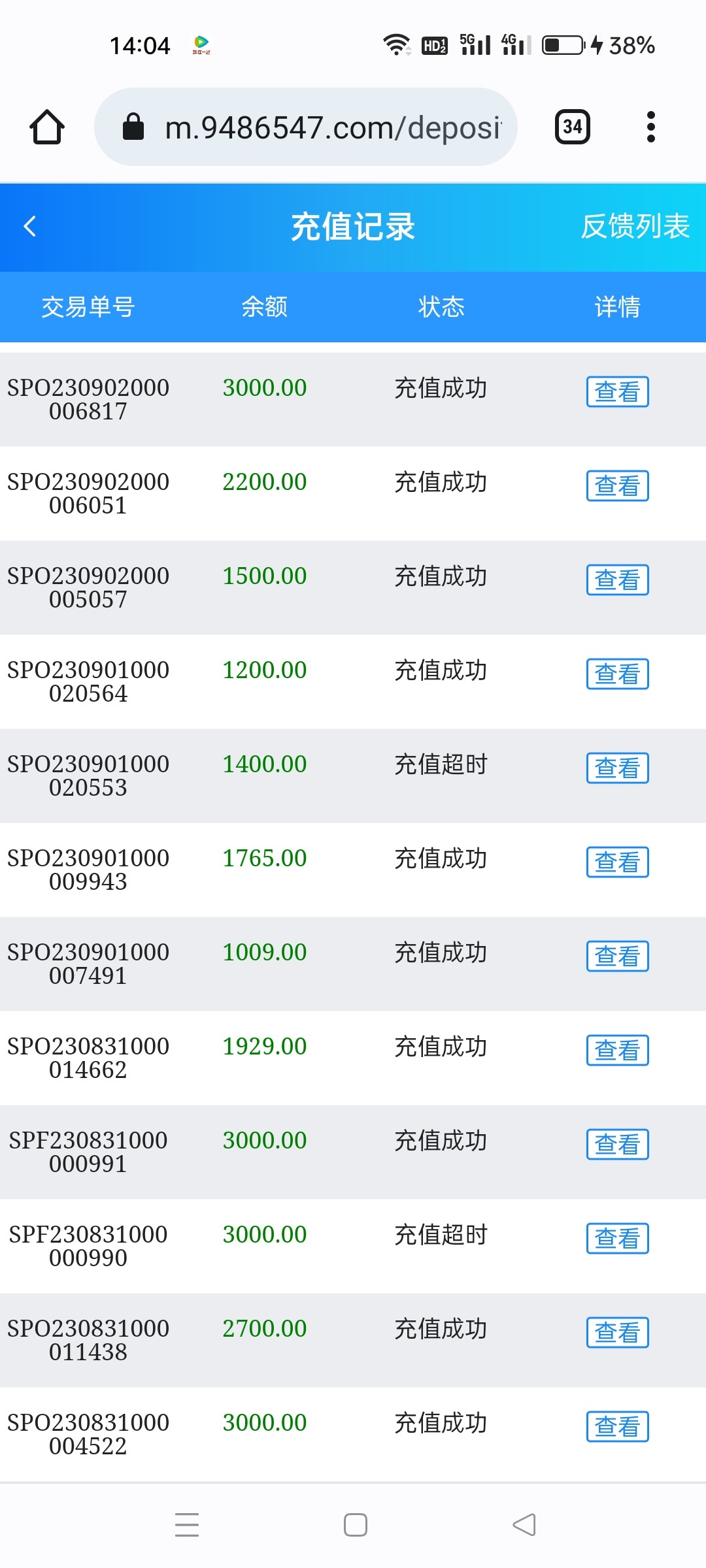
Task: Open 查看 for order ending 000991
Action: tap(617, 1145)
